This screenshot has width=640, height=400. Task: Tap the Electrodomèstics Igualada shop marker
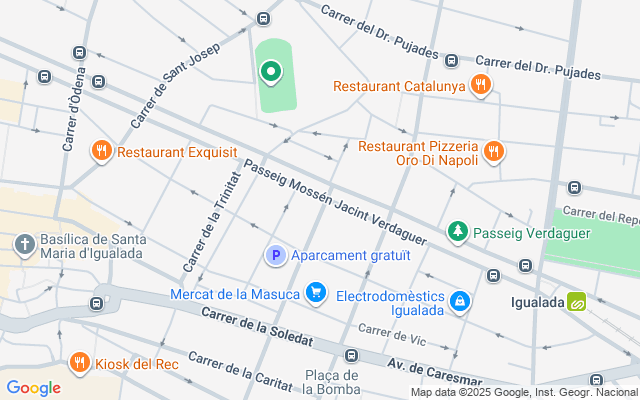pyautogui.click(x=459, y=301)
